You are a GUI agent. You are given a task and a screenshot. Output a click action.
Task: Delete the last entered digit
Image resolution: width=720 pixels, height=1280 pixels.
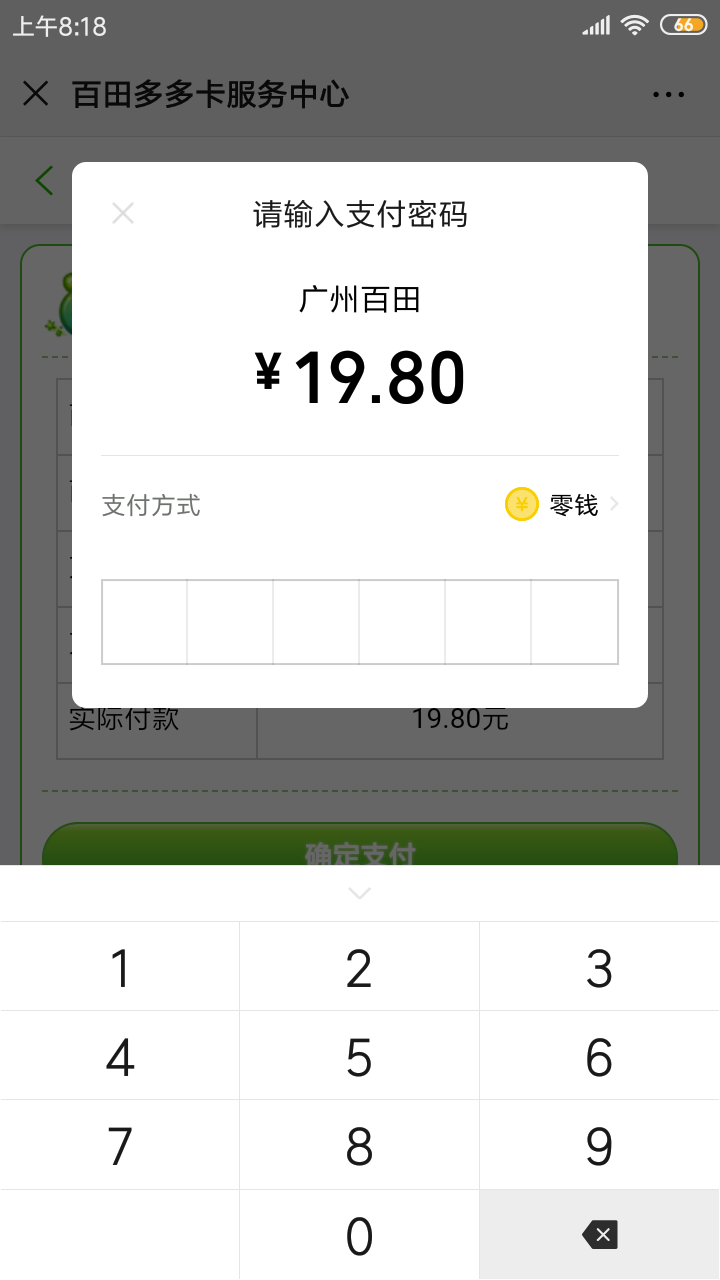tap(600, 1235)
